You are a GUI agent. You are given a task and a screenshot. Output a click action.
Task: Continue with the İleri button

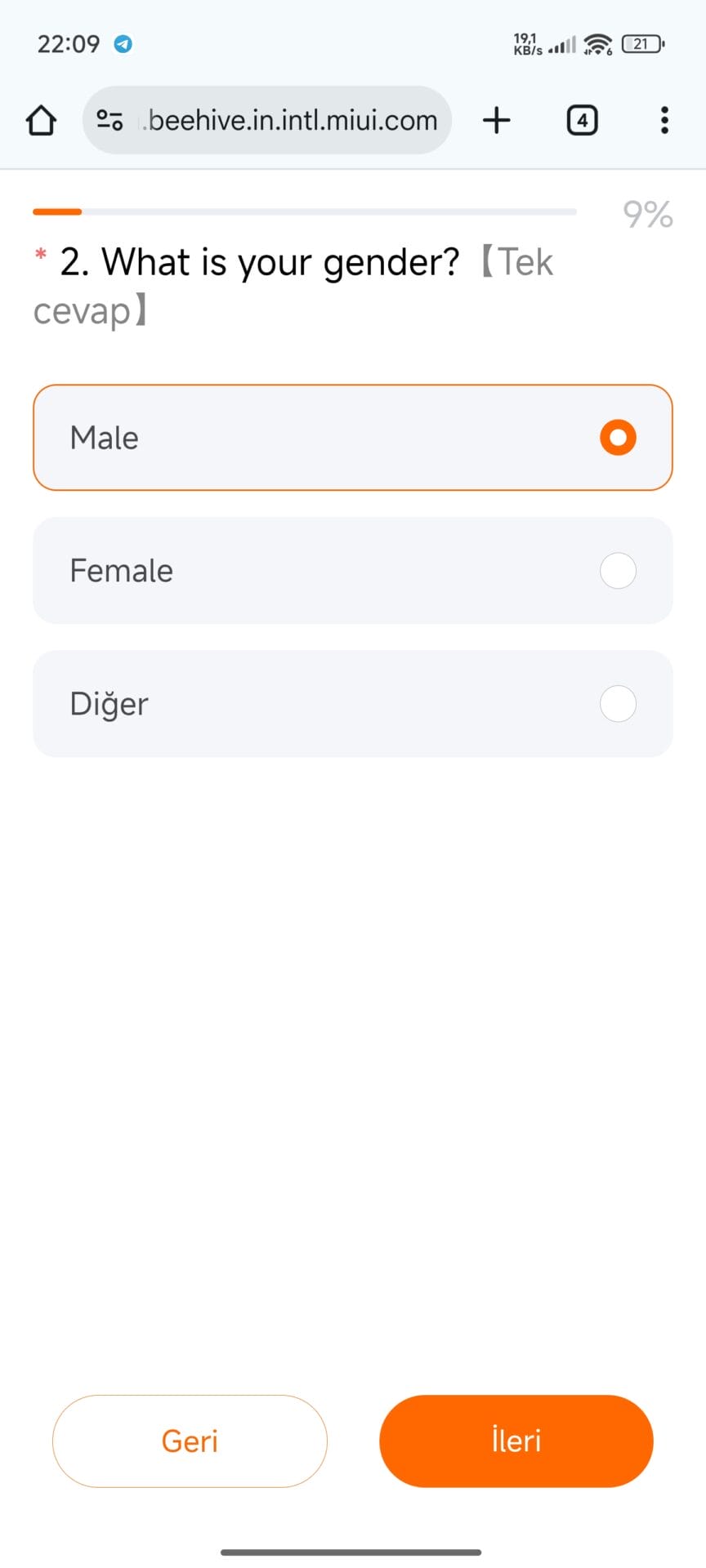coord(516,1441)
